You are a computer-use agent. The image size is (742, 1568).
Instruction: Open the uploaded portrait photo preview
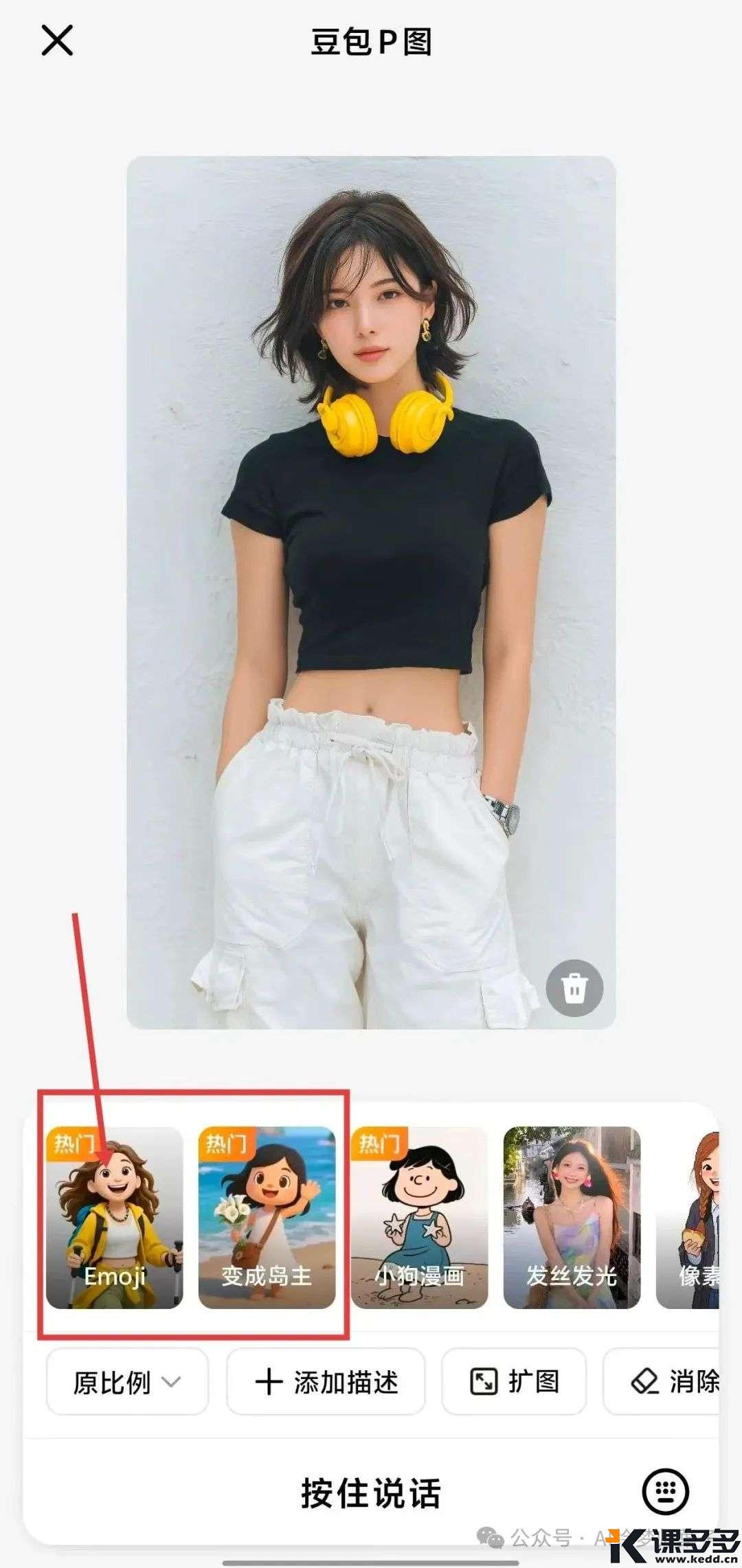click(x=371, y=591)
